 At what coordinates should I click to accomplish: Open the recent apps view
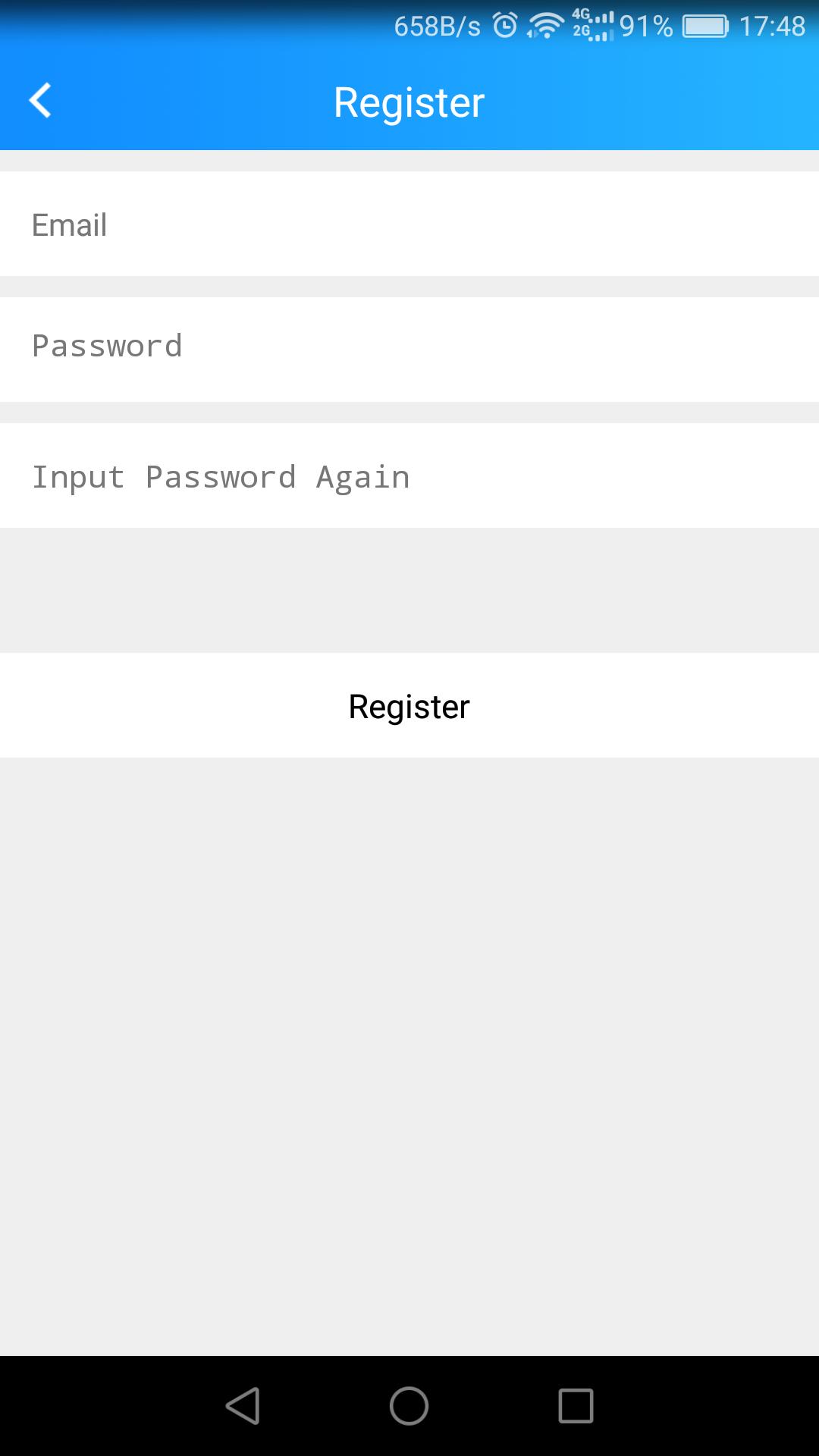pos(576,1405)
